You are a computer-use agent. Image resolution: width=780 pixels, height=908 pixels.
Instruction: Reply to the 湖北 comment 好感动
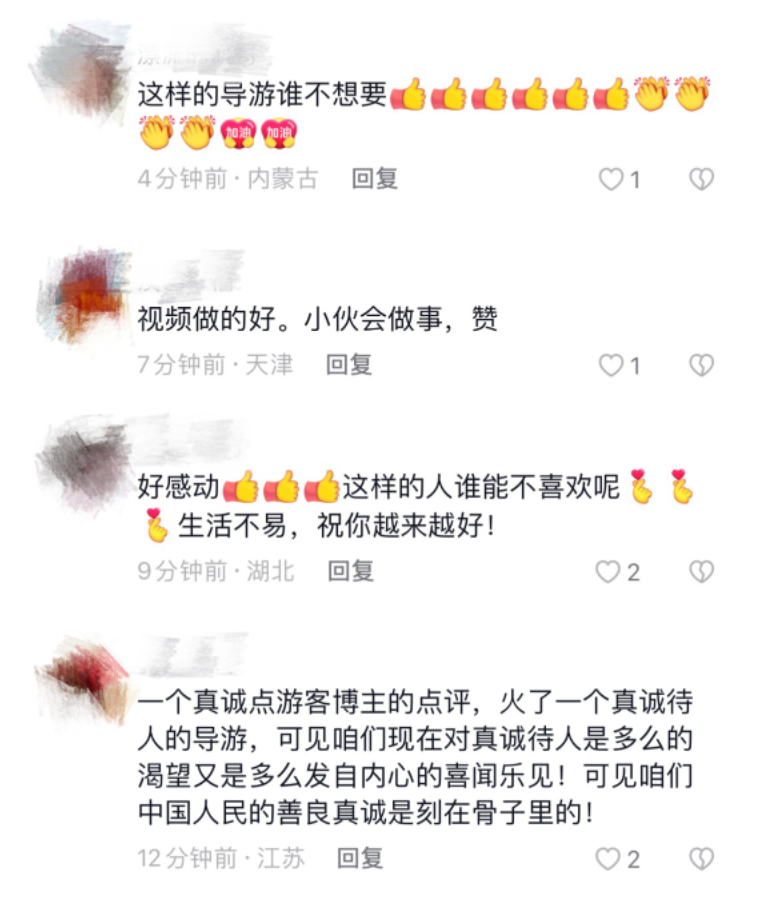351,571
